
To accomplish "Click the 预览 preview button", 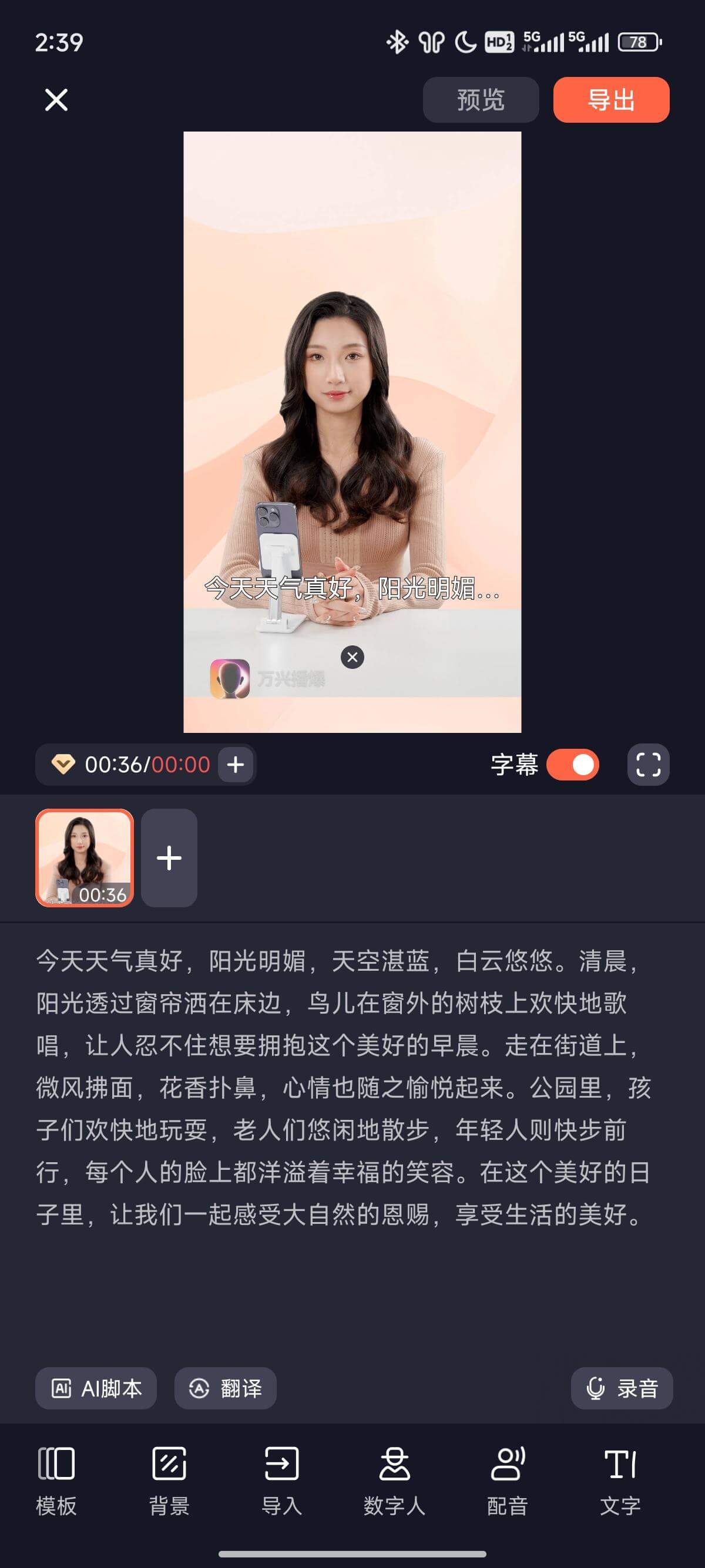I will click(481, 99).
